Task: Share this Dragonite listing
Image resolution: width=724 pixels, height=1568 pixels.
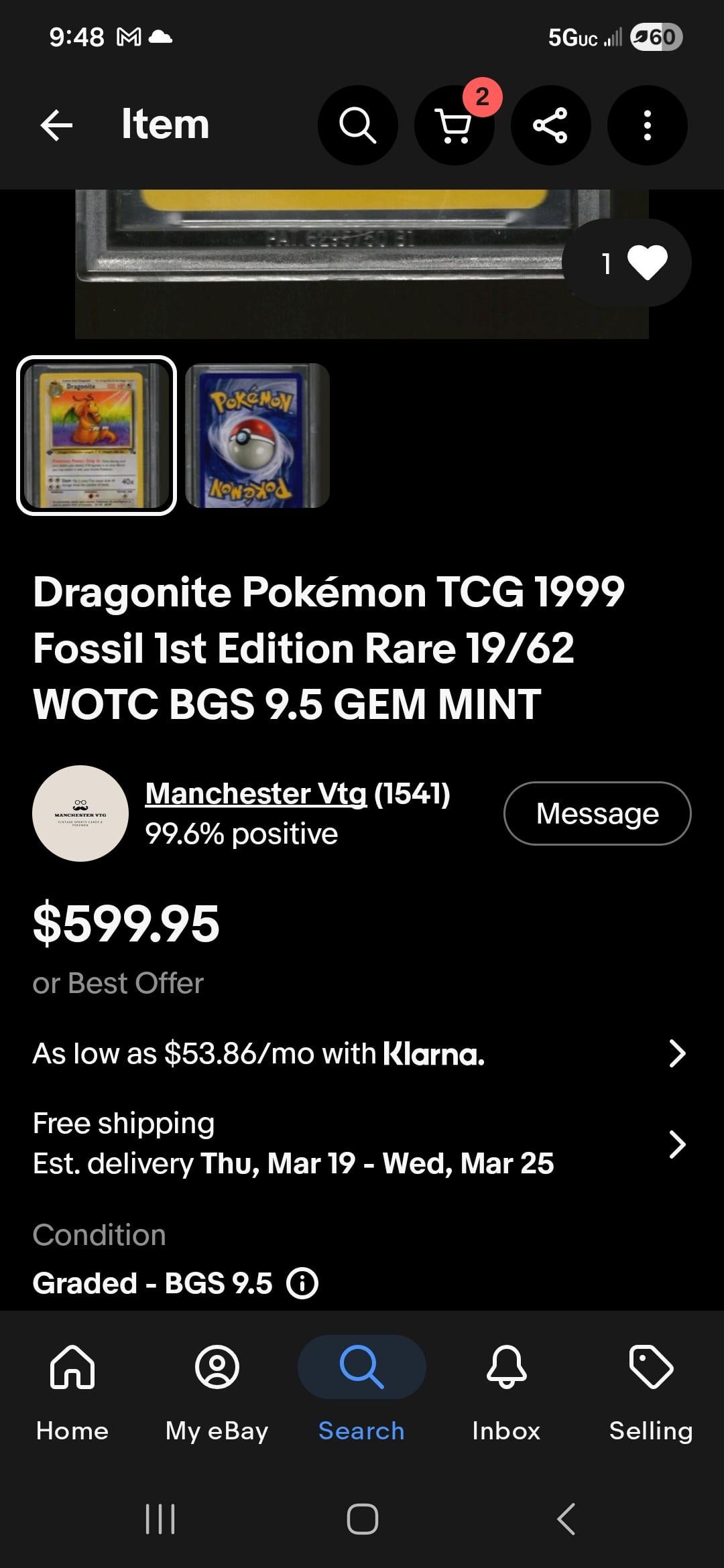Action: [x=550, y=125]
